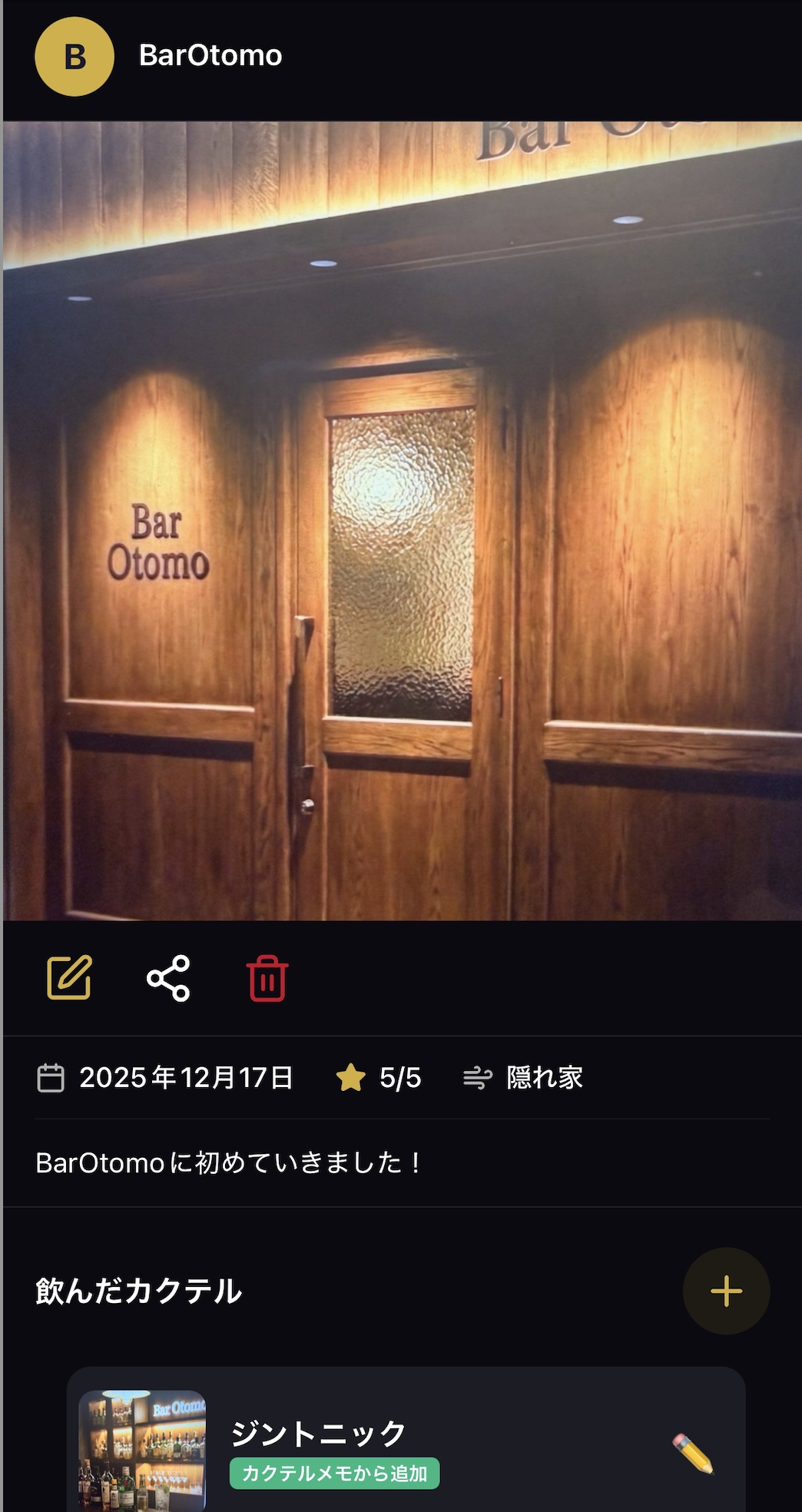Add a new cocktail with plus button

click(726, 1291)
